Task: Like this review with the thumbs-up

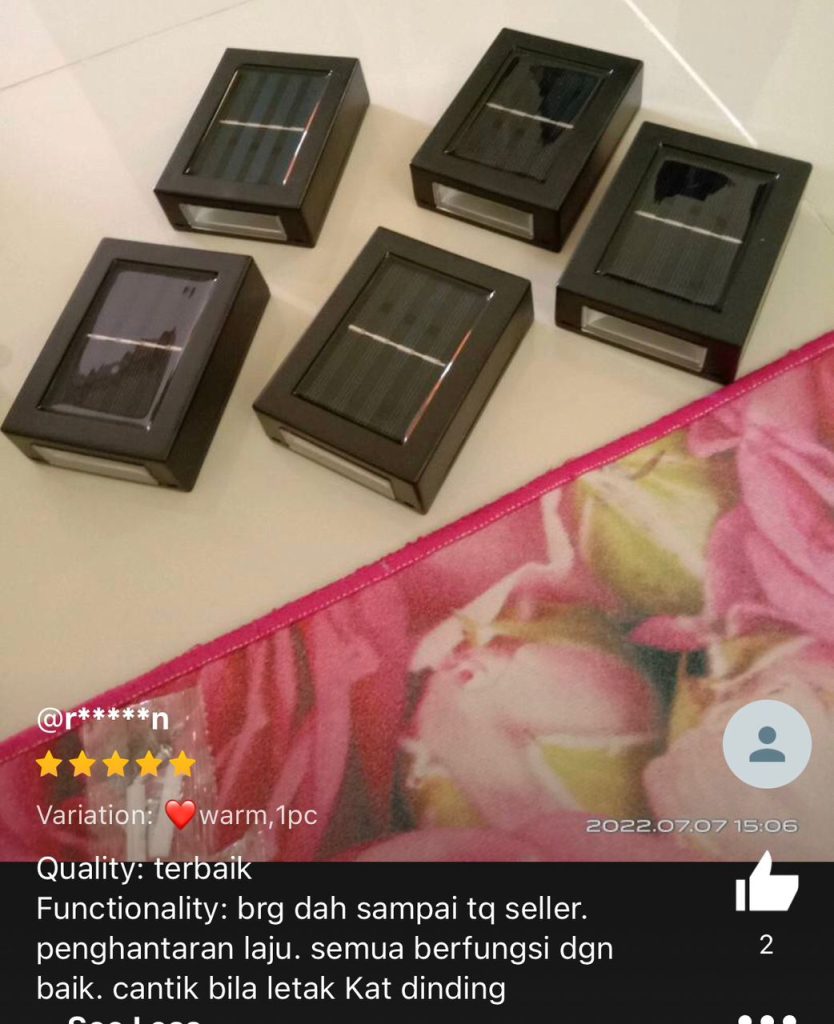Action: (766, 884)
